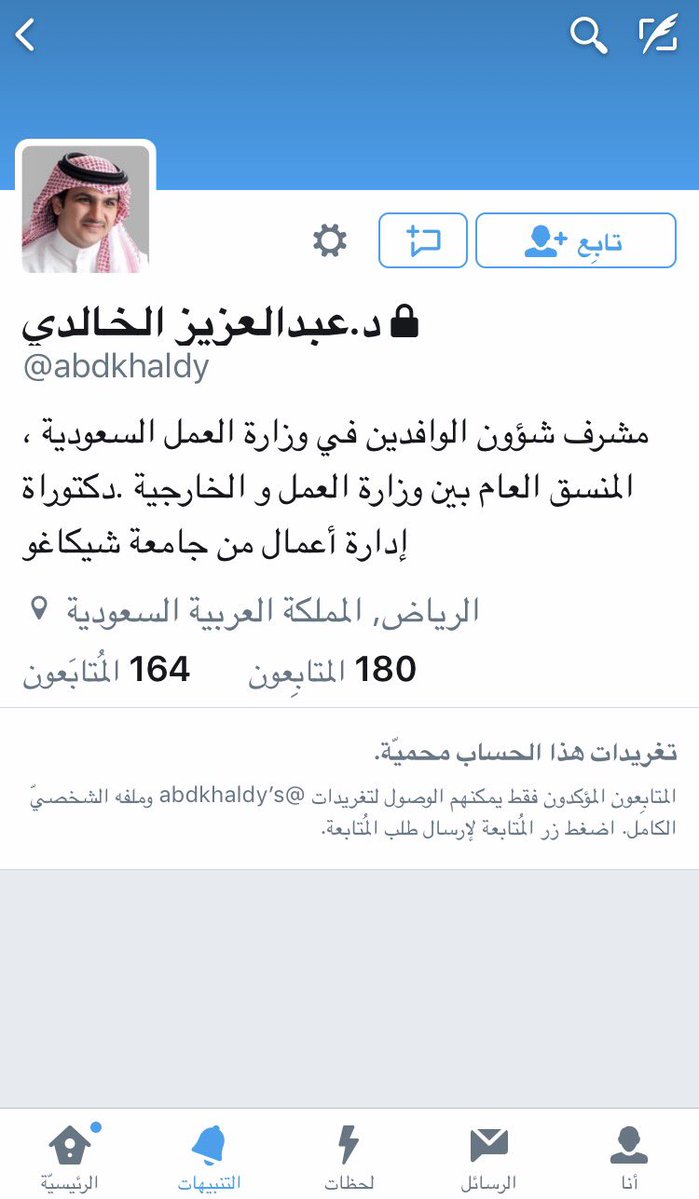Open the profile gear options

coord(330,241)
